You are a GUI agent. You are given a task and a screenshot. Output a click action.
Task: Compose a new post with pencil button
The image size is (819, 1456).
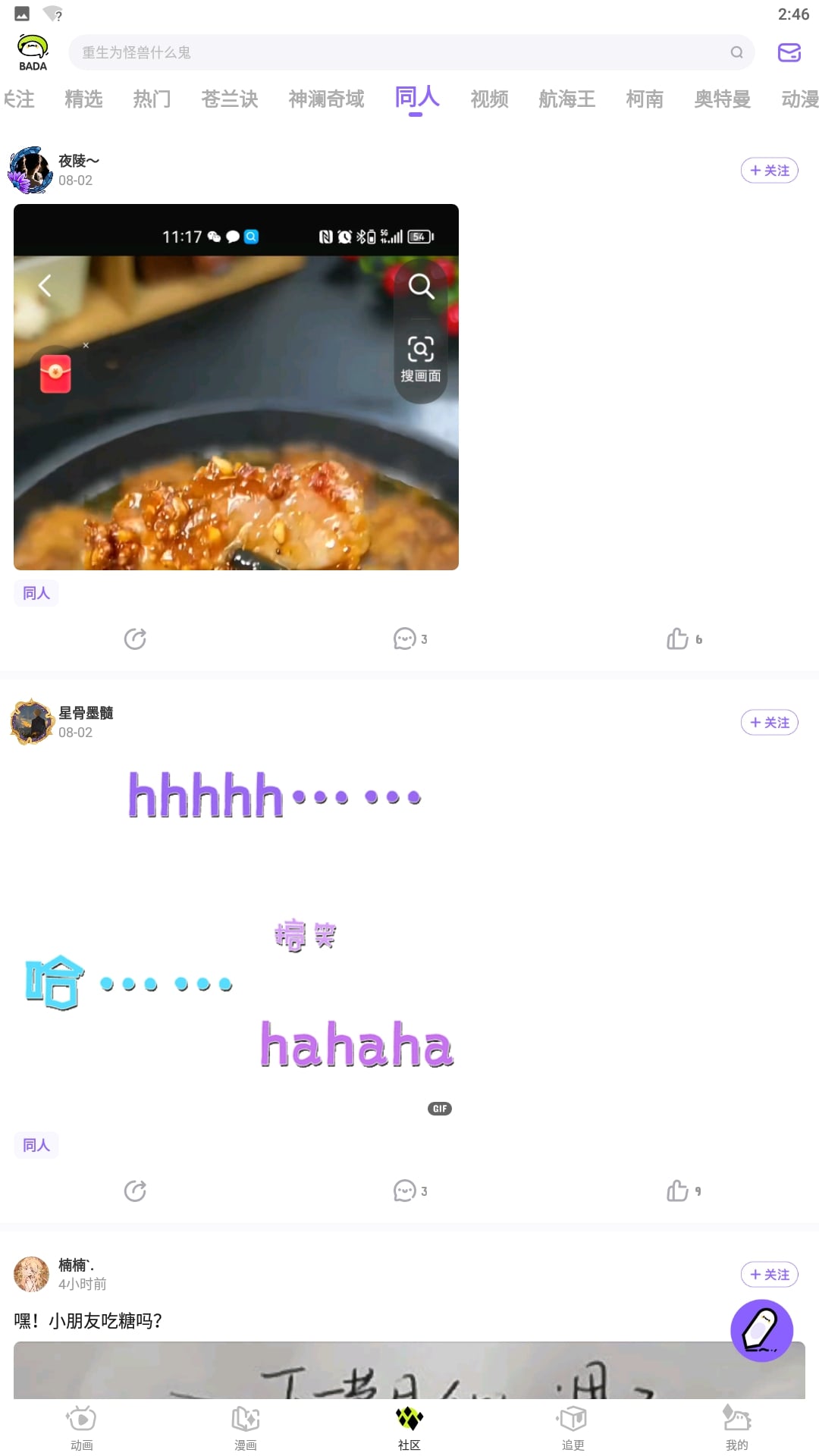(x=761, y=1330)
